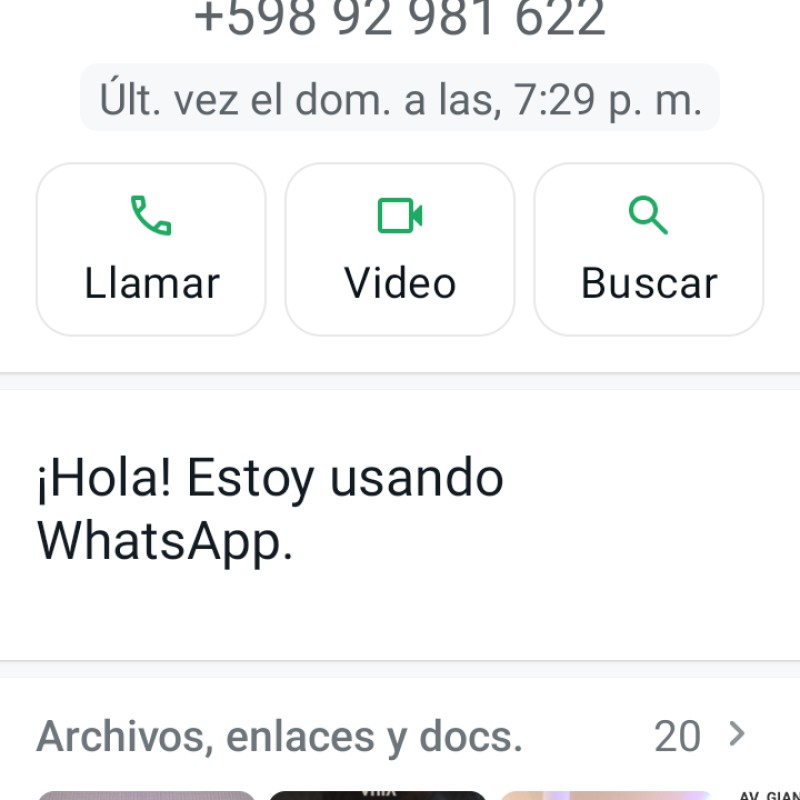Image resolution: width=800 pixels, height=800 pixels.
Task: Start a Video call
Action: pos(400,249)
